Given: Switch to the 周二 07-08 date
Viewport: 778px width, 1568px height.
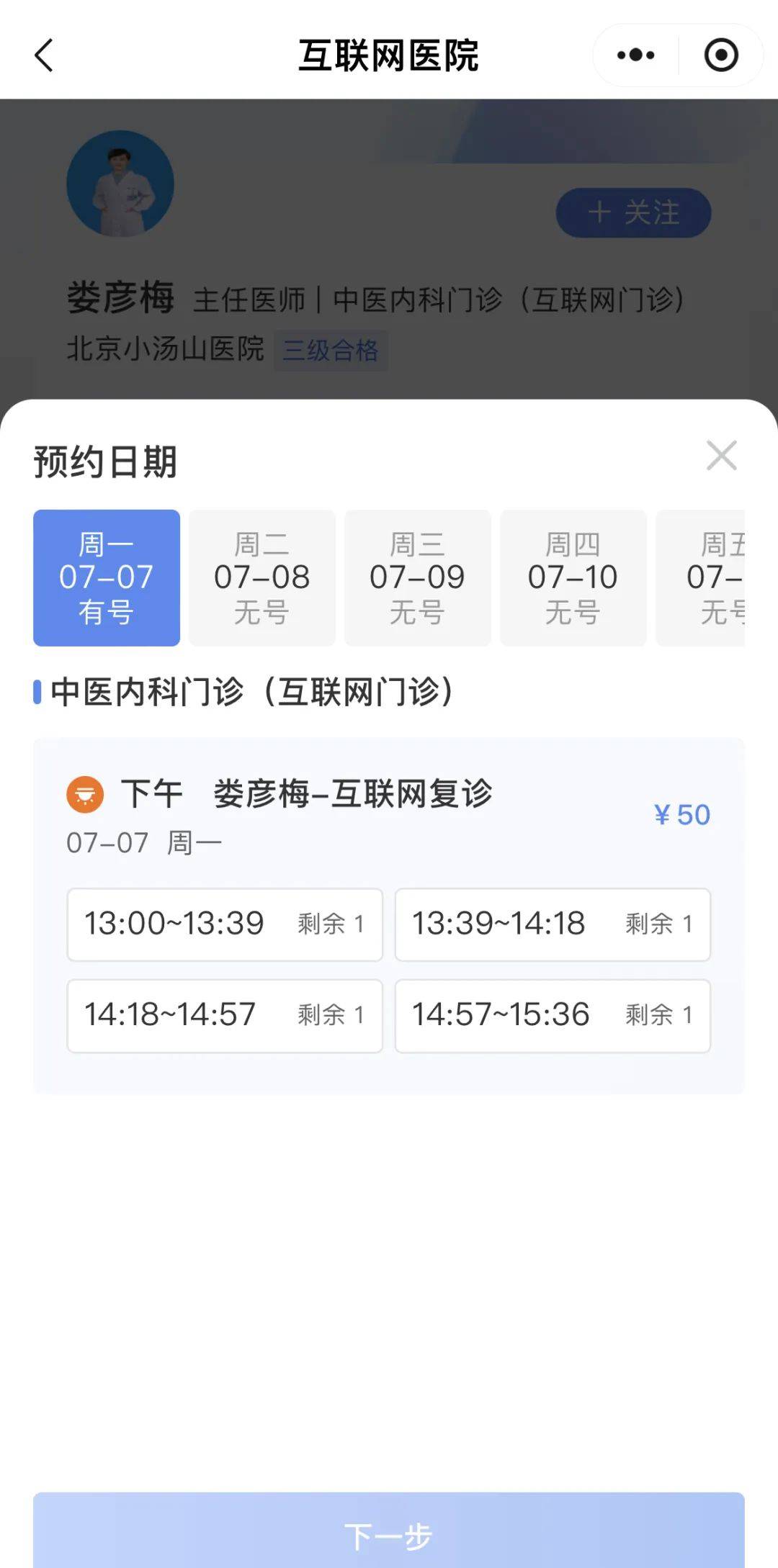Looking at the screenshot, I should coord(262,578).
